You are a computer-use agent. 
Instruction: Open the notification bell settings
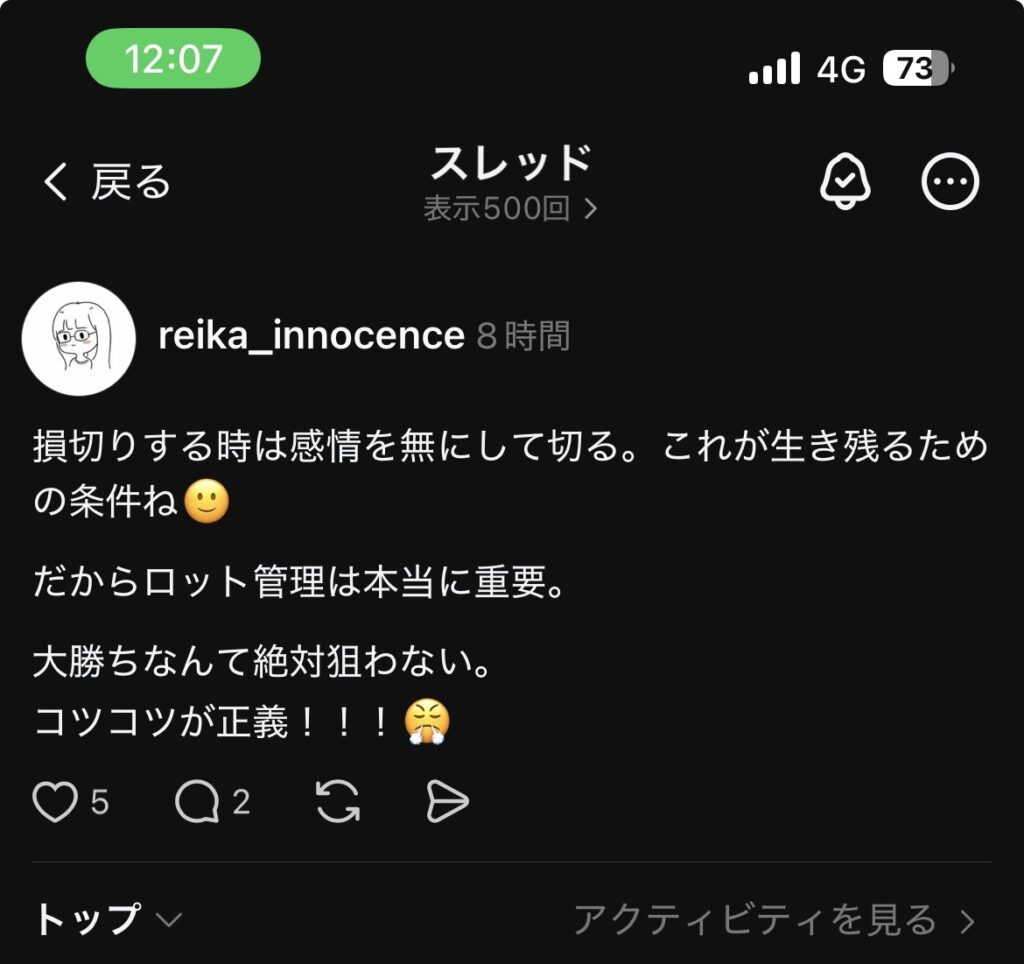(x=845, y=182)
